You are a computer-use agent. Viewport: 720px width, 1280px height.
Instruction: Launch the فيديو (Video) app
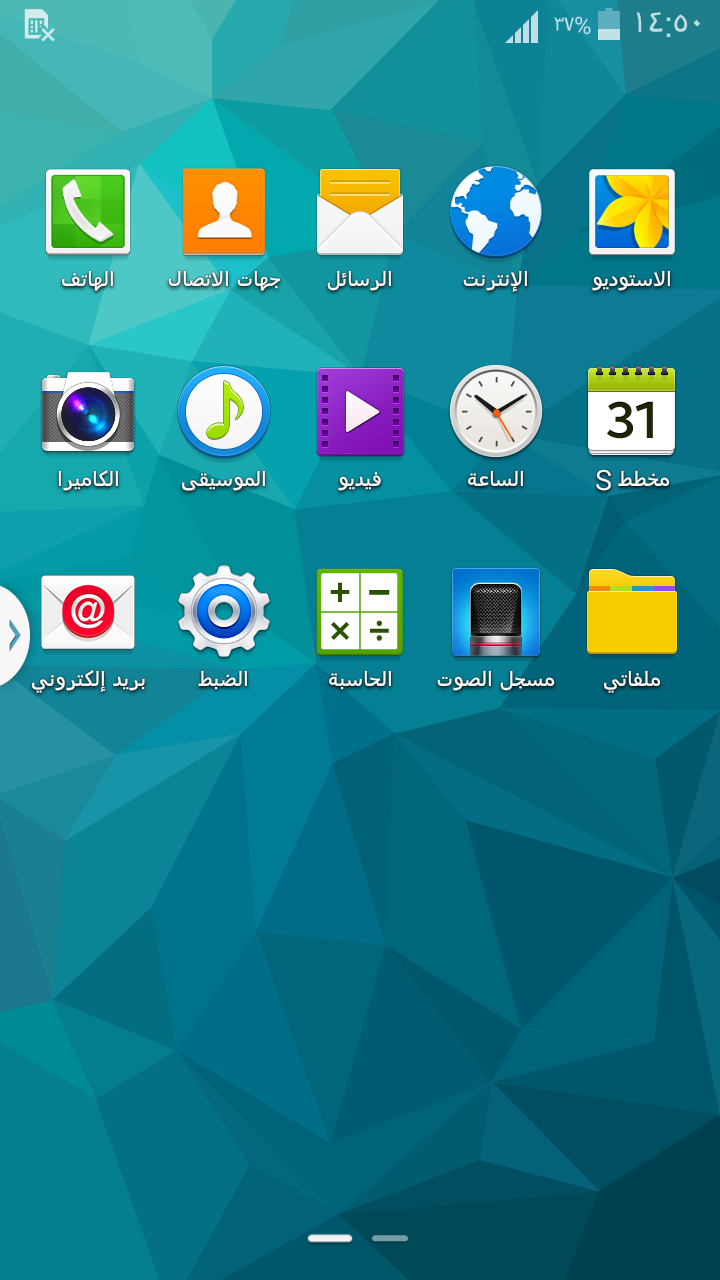pos(360,412)
